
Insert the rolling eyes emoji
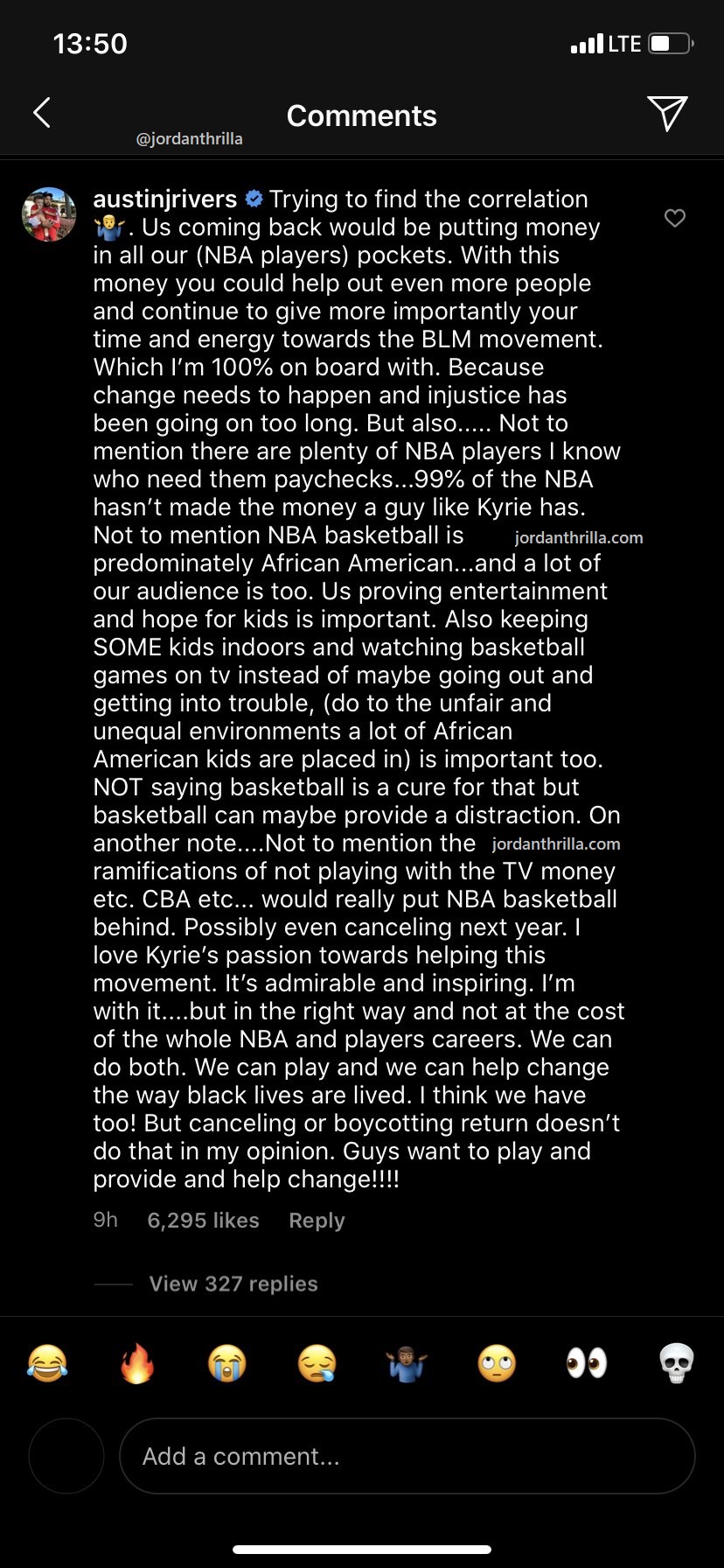point(497,1363)
